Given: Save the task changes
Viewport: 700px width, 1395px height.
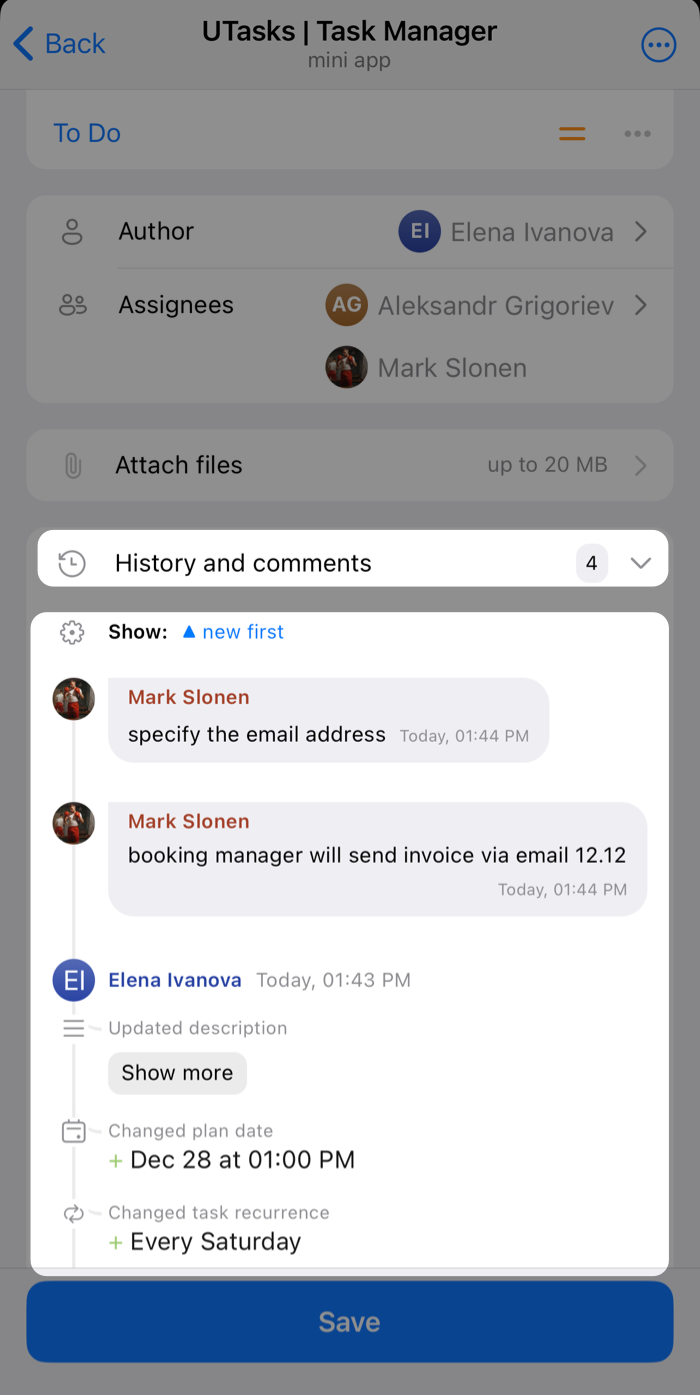Looking at the screenshot, I should point(350,1322).
